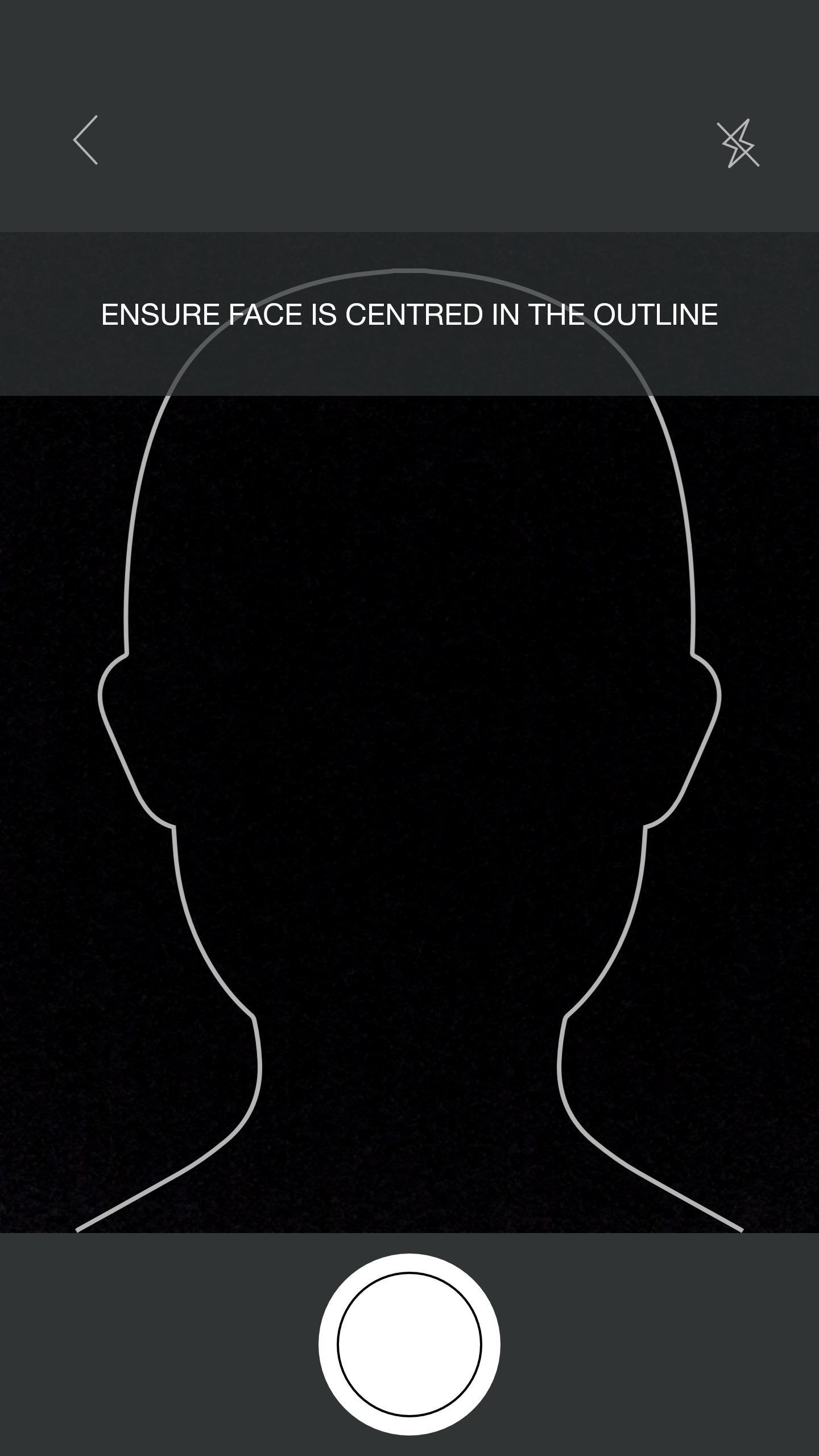The width and height of the screenshot is (819, 1456).
Task: Tap the shutter button to capture photo
Action: 409,1344
